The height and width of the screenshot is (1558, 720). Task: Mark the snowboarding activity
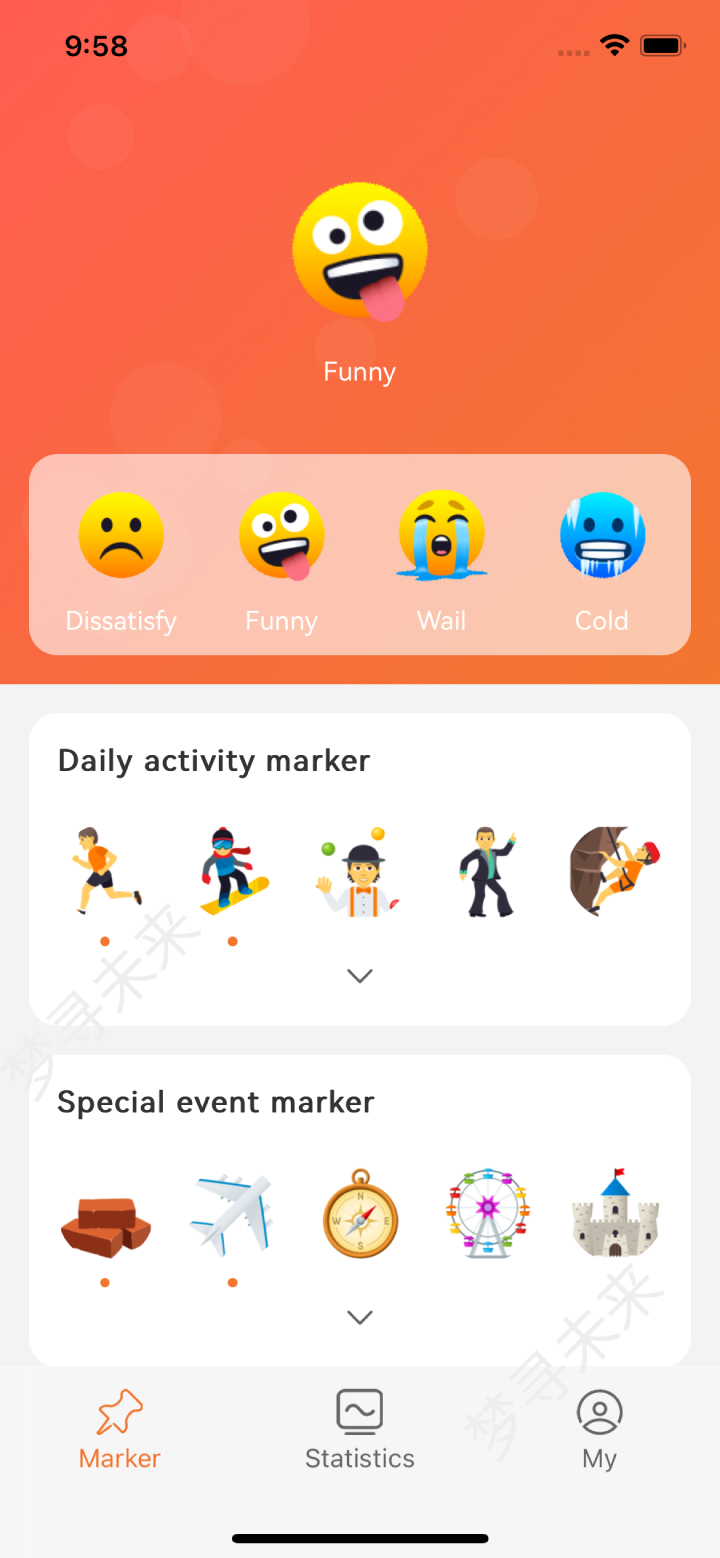233,870
